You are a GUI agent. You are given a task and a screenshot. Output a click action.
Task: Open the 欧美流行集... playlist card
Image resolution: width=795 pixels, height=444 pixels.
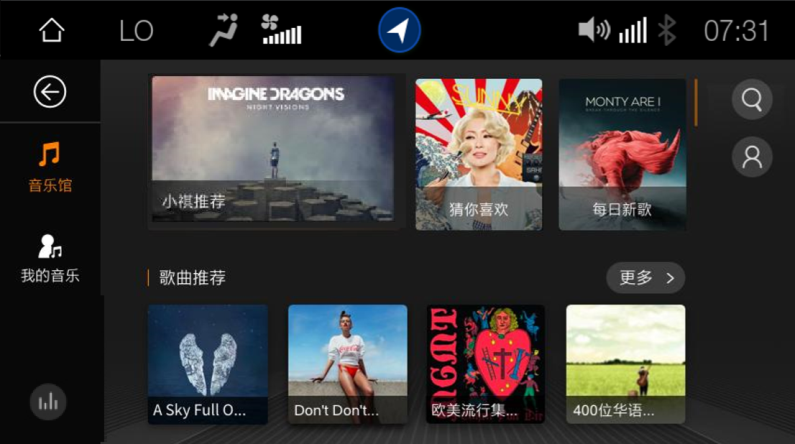485,364
